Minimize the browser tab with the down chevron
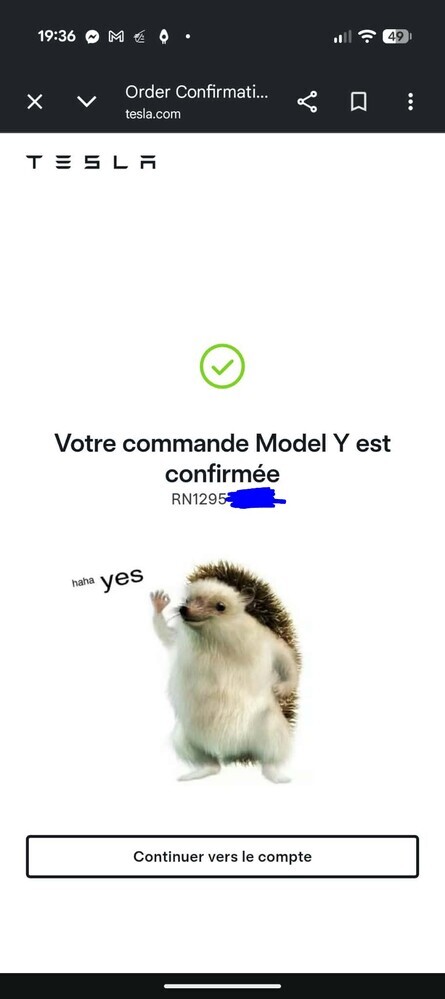This screenshot has width=445, height=999. 87,102
